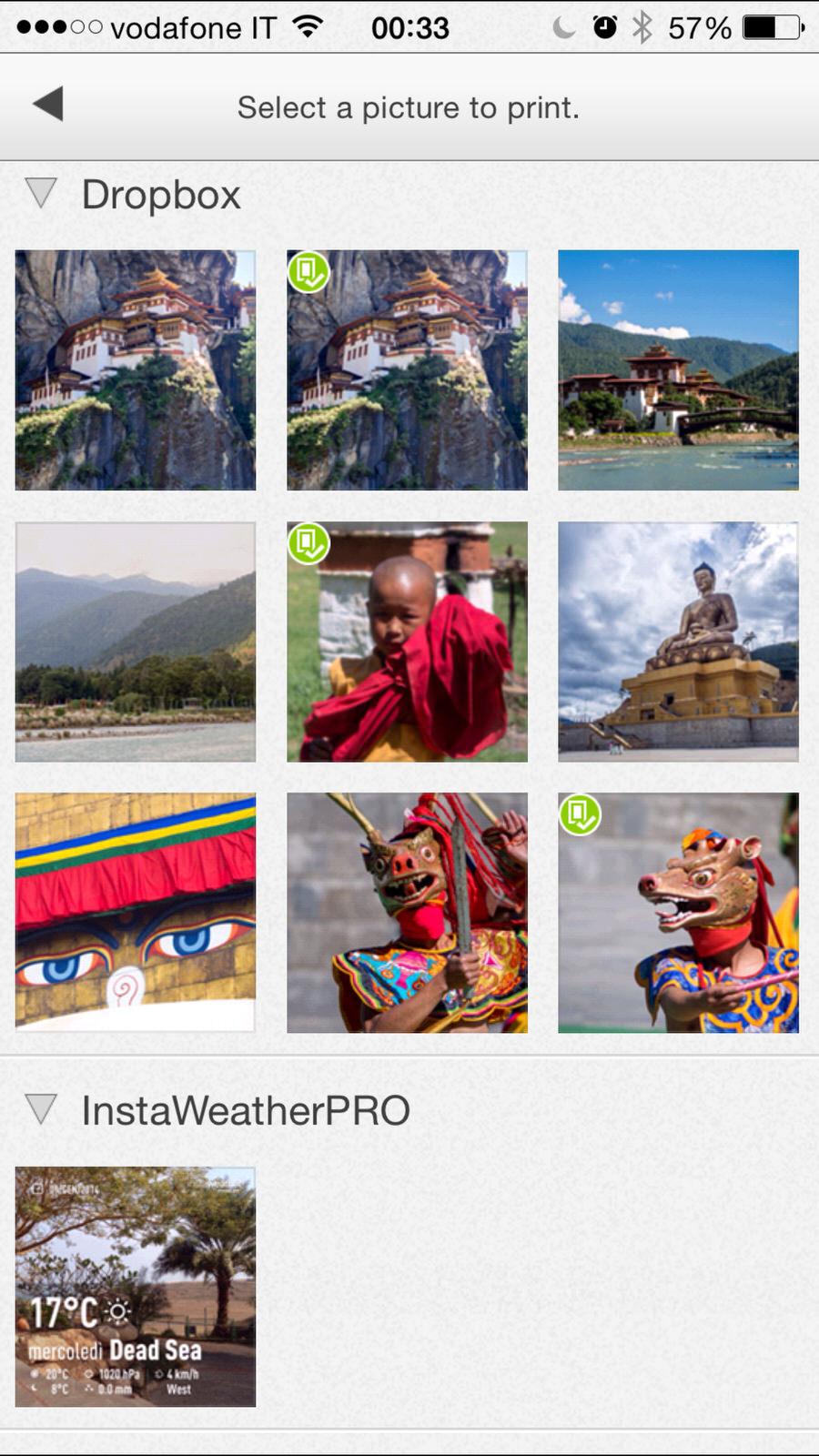This screenshot has height=1456, width=819.
Task: Select the cliffside monastery photo with green checkmark
Action: (x=407, y=370)
